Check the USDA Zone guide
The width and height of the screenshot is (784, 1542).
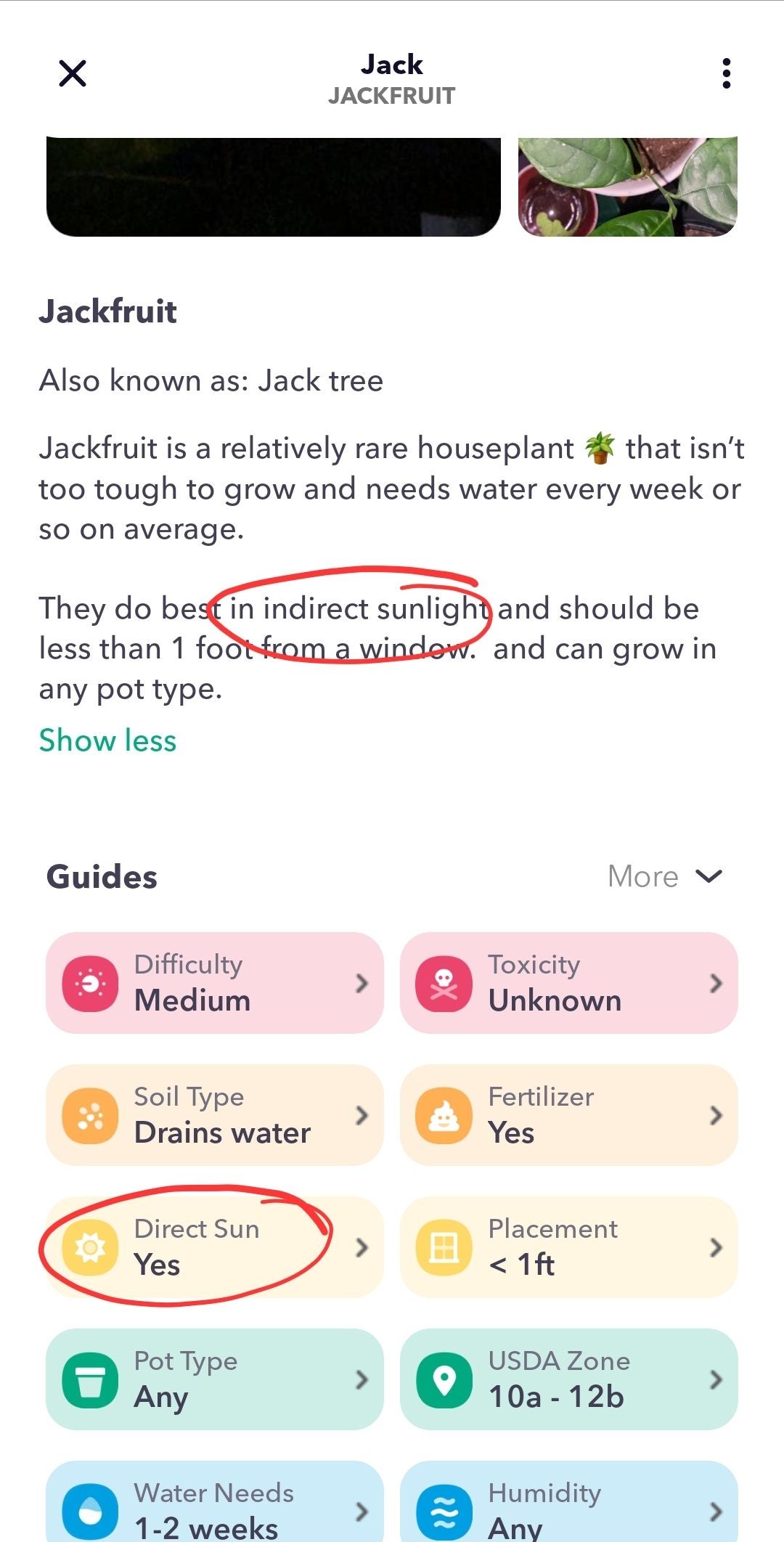568,1379
